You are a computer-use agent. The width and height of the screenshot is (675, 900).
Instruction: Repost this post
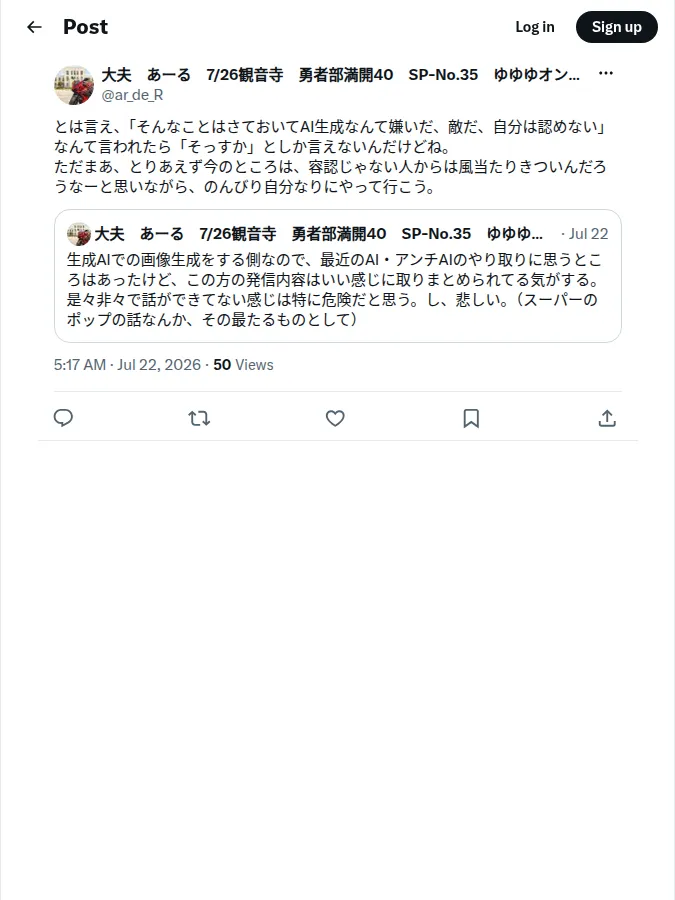[x=199, y=418]
